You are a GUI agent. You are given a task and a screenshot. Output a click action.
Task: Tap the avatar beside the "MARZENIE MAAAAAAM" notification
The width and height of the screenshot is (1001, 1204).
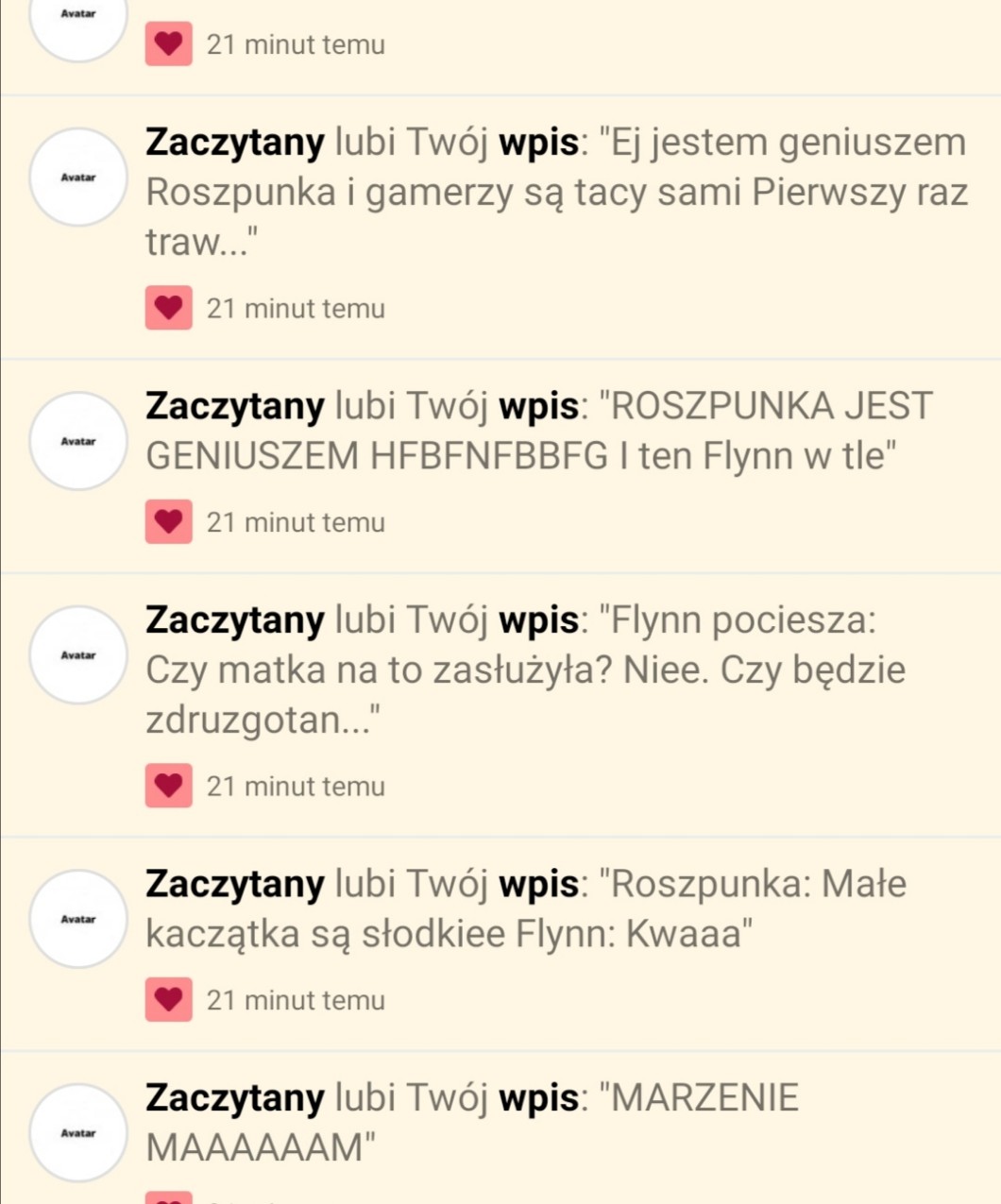coord(78,1132)
